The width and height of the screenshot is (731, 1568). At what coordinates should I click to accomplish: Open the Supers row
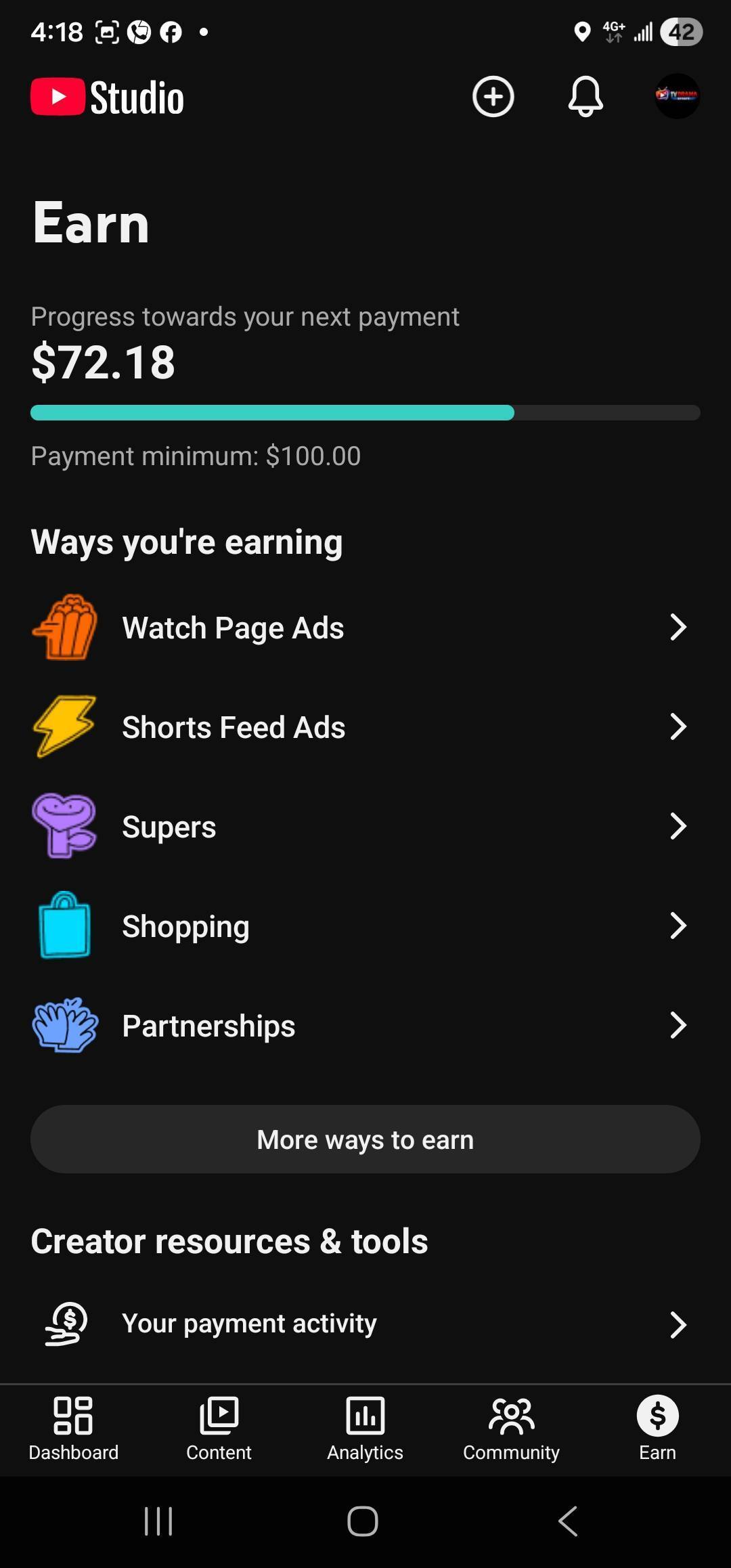tap(365, 827)
